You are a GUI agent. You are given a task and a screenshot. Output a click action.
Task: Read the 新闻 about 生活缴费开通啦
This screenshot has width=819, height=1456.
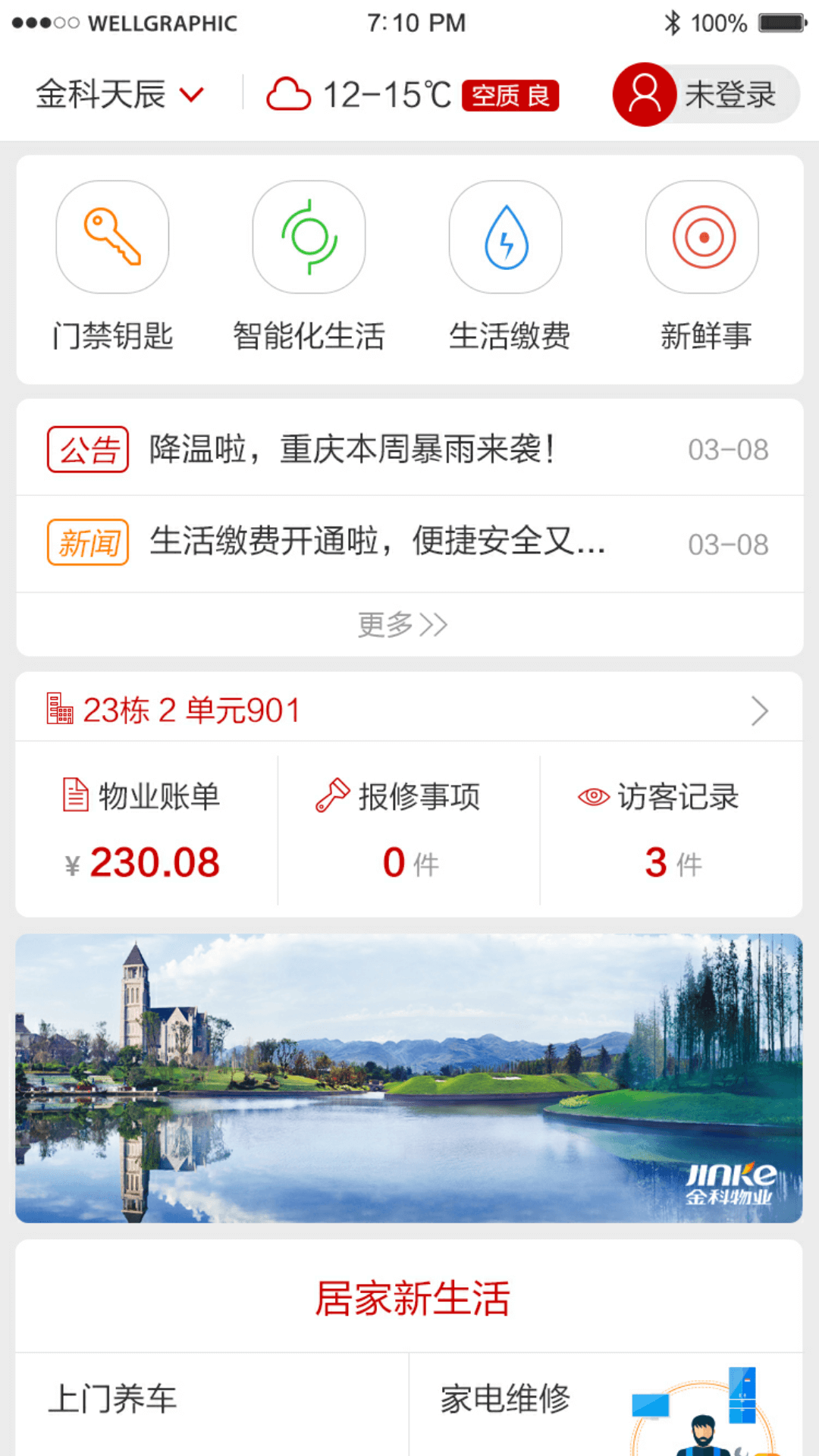point(409,543)
